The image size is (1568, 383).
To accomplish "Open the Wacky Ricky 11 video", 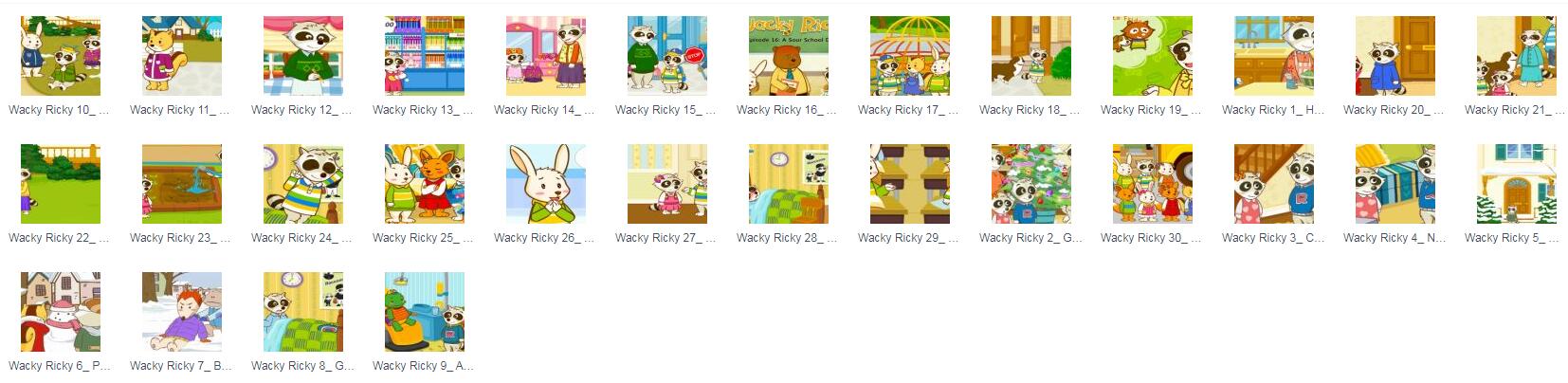I will 181,56.
